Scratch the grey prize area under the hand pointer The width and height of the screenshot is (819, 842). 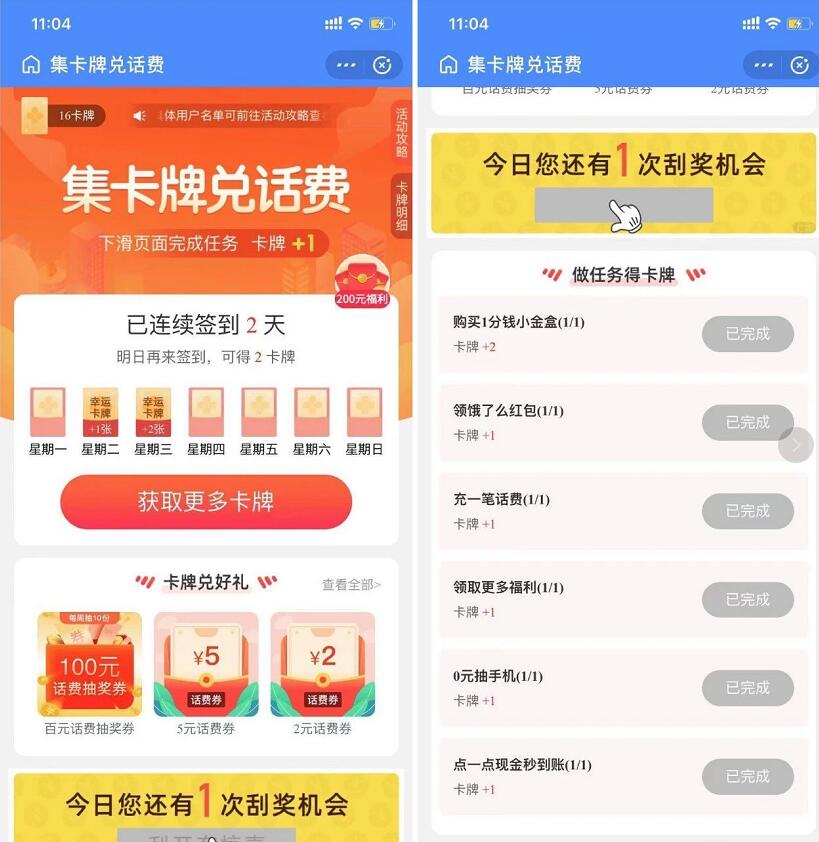coord(624,205)
